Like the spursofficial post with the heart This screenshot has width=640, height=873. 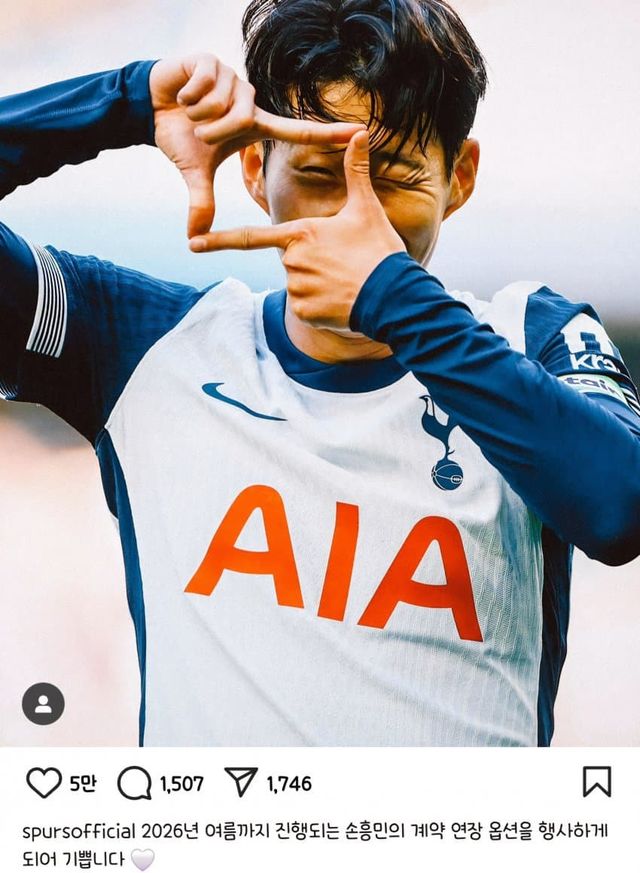point(43,782)
